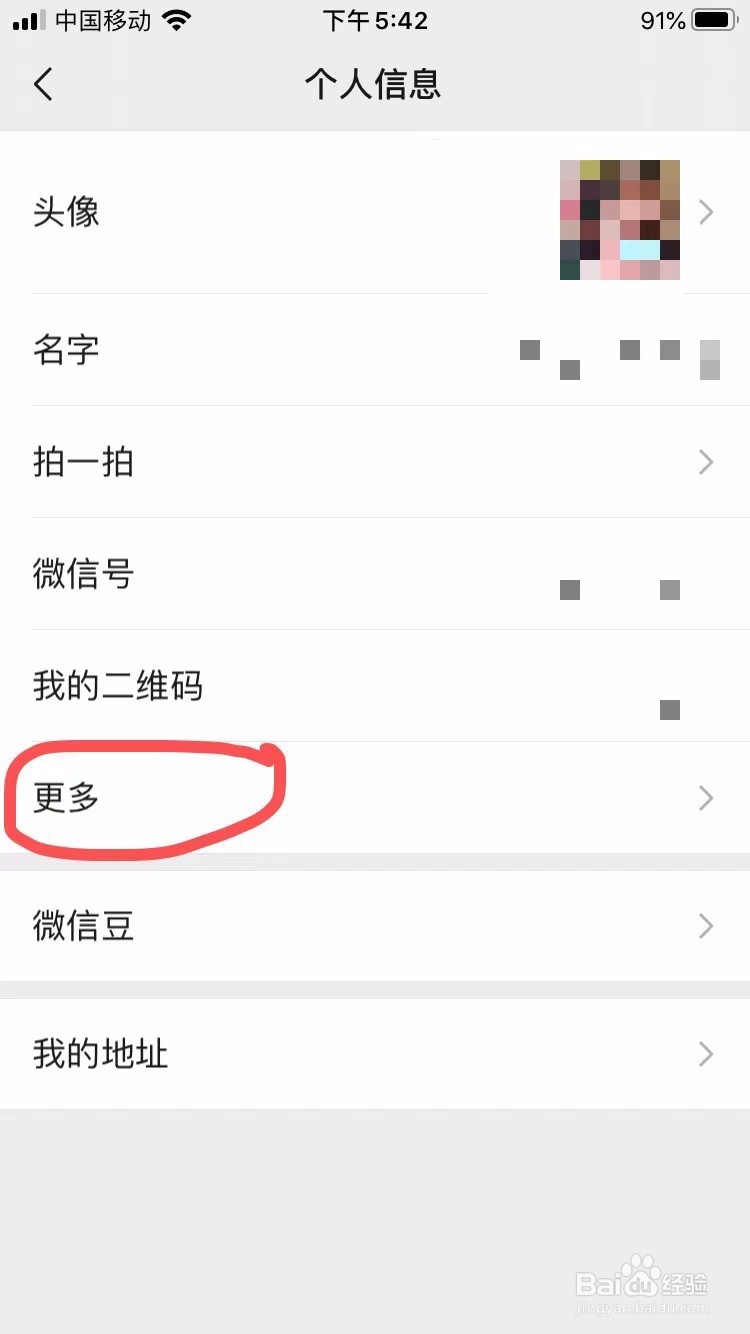This screenshot has width=750, height=1334.
Task: Expand the chevron beside 头像
Action: click(706, 212)
